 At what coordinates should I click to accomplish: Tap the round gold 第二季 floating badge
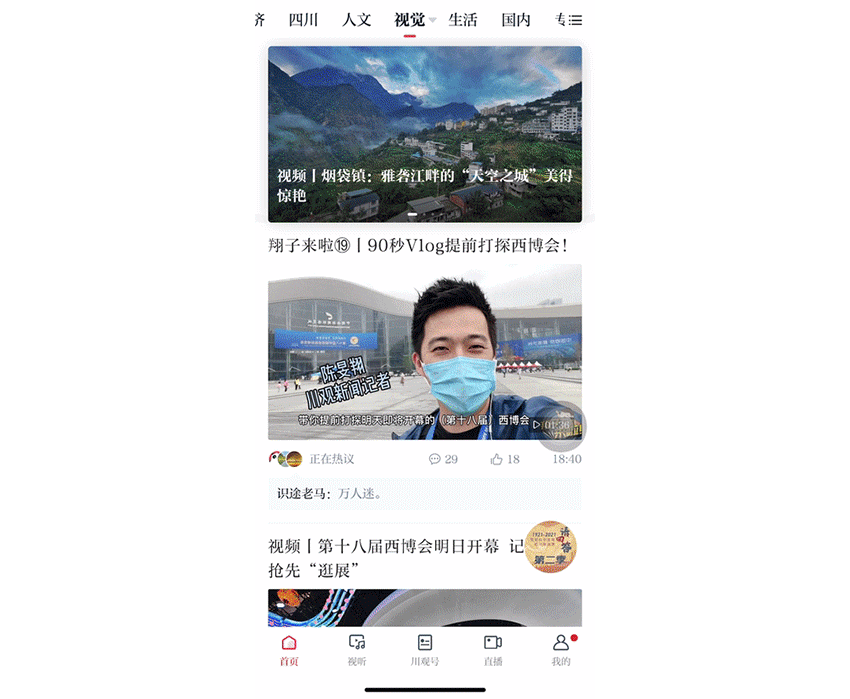[551, 547]
